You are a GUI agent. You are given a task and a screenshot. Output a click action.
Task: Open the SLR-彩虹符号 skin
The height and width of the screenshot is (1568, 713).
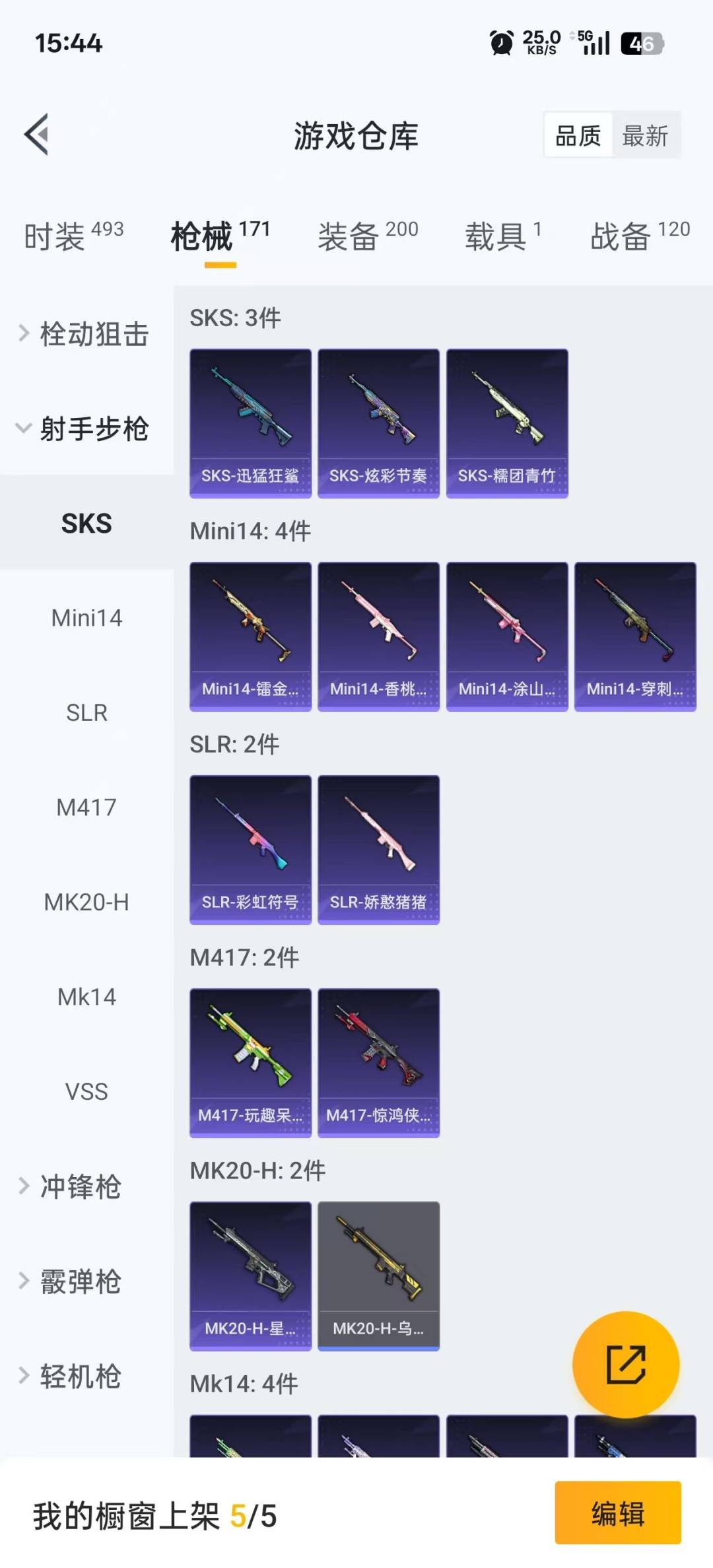tap(250, 850)
